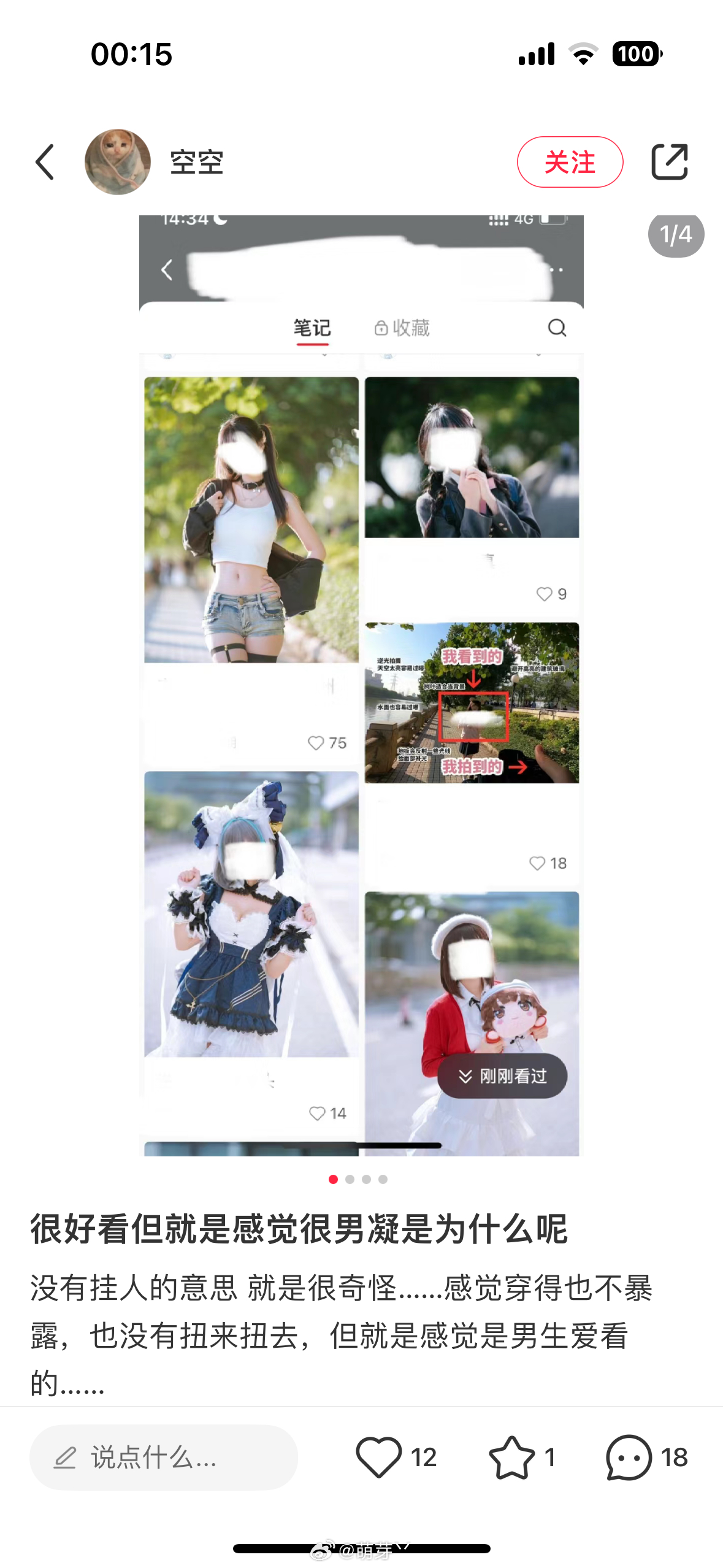
Task: Go back using the back arrow
Action: tap(45, 162)
